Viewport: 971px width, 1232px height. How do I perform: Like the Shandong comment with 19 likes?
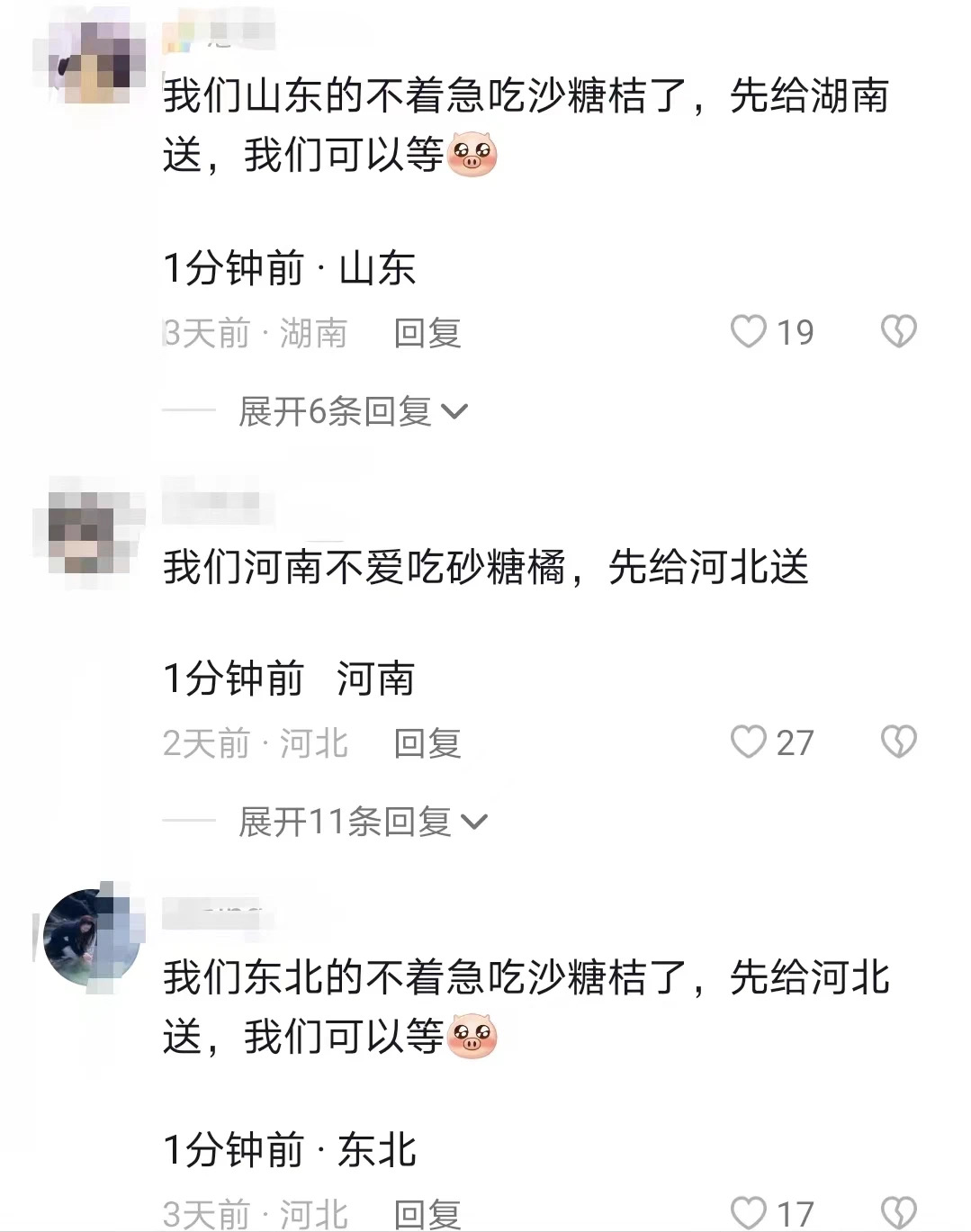pyautogui.click(x=749, y=332)
